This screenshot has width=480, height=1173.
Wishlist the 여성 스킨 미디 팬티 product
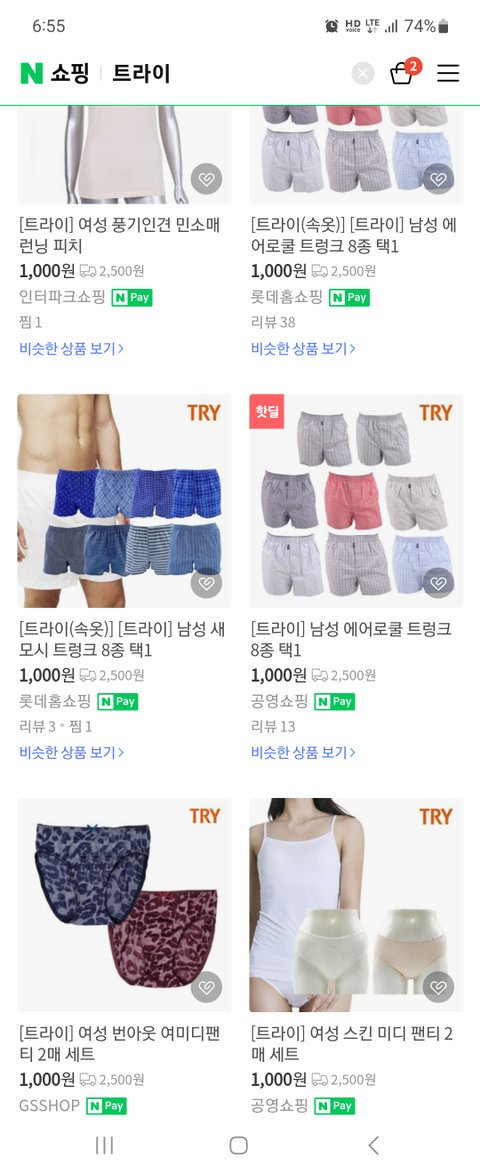point(438,987)
